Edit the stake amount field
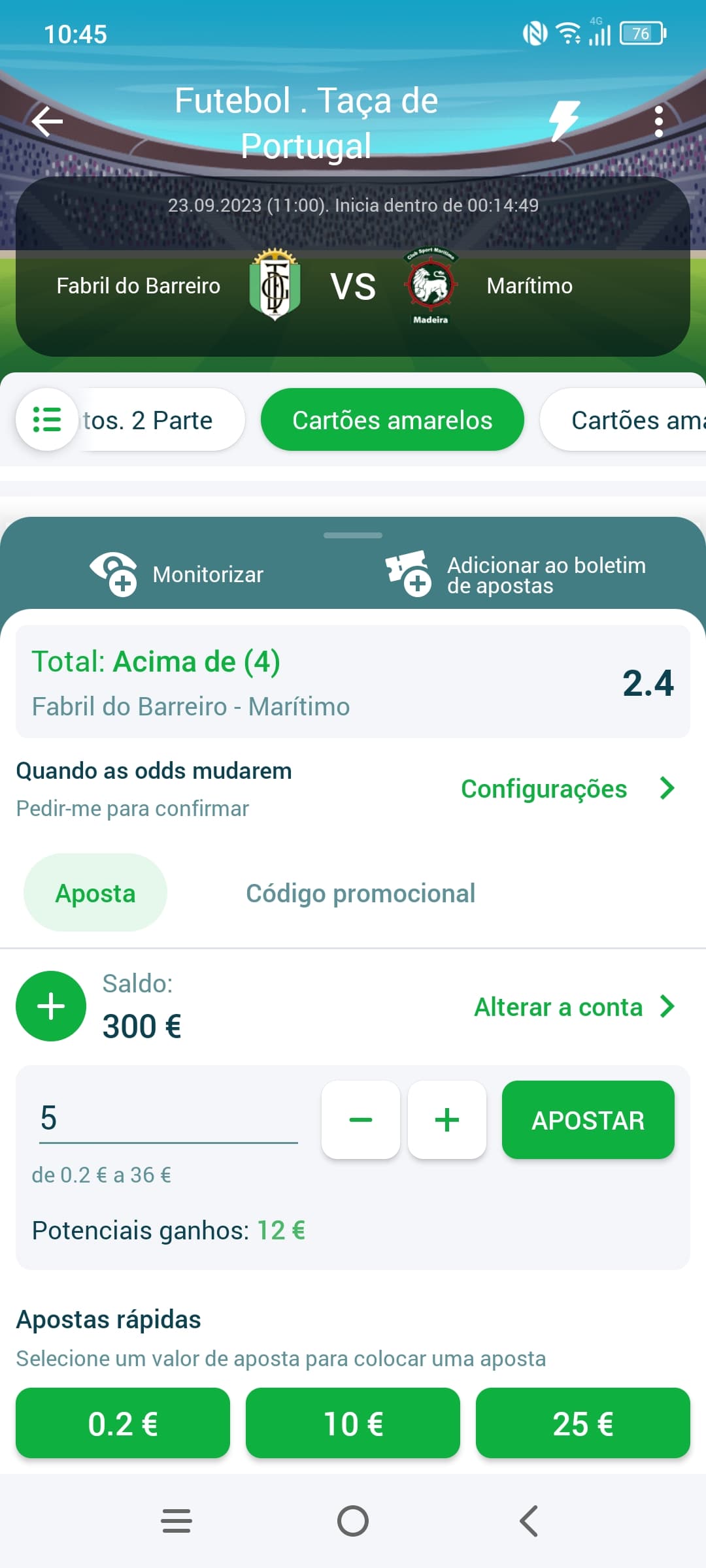 point(169,1119)
